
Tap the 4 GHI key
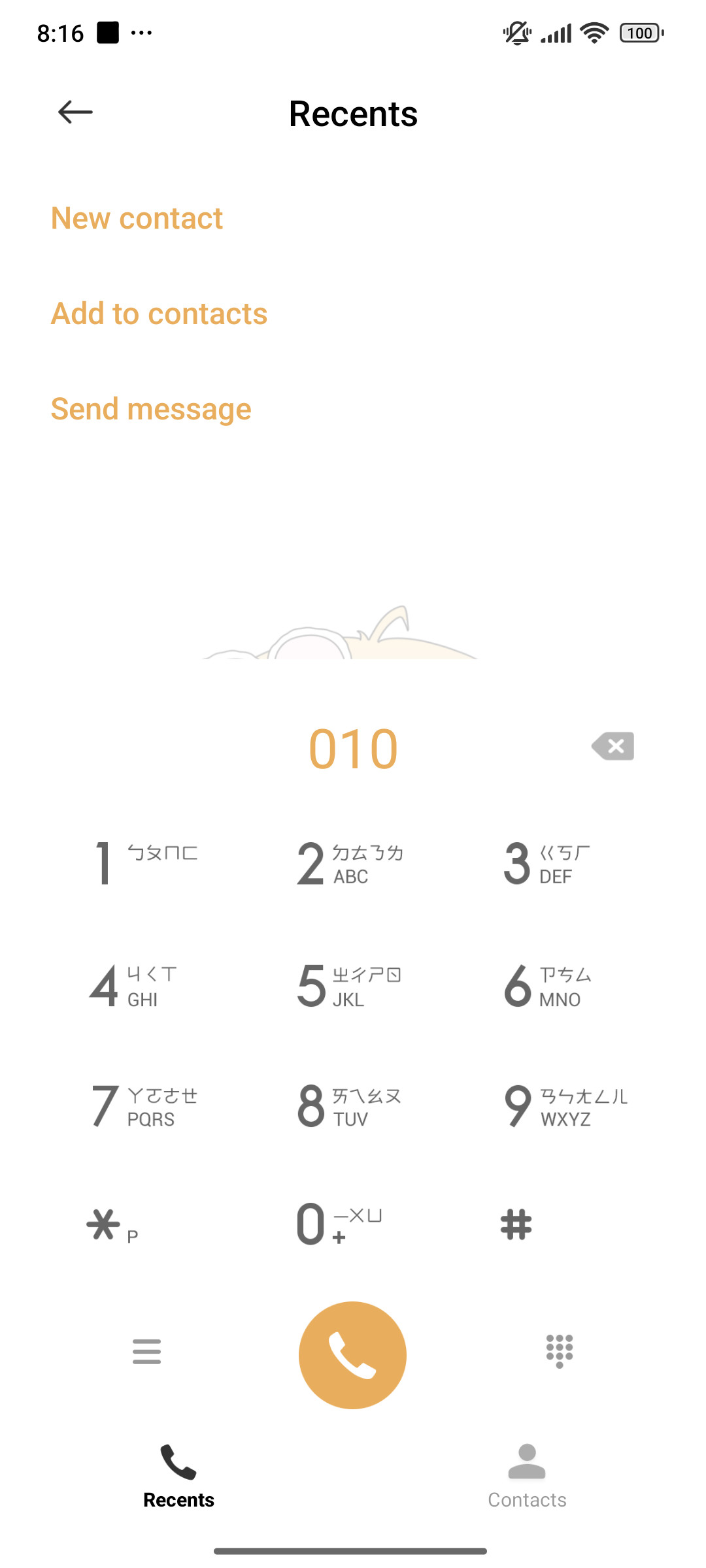click(146, 985)
